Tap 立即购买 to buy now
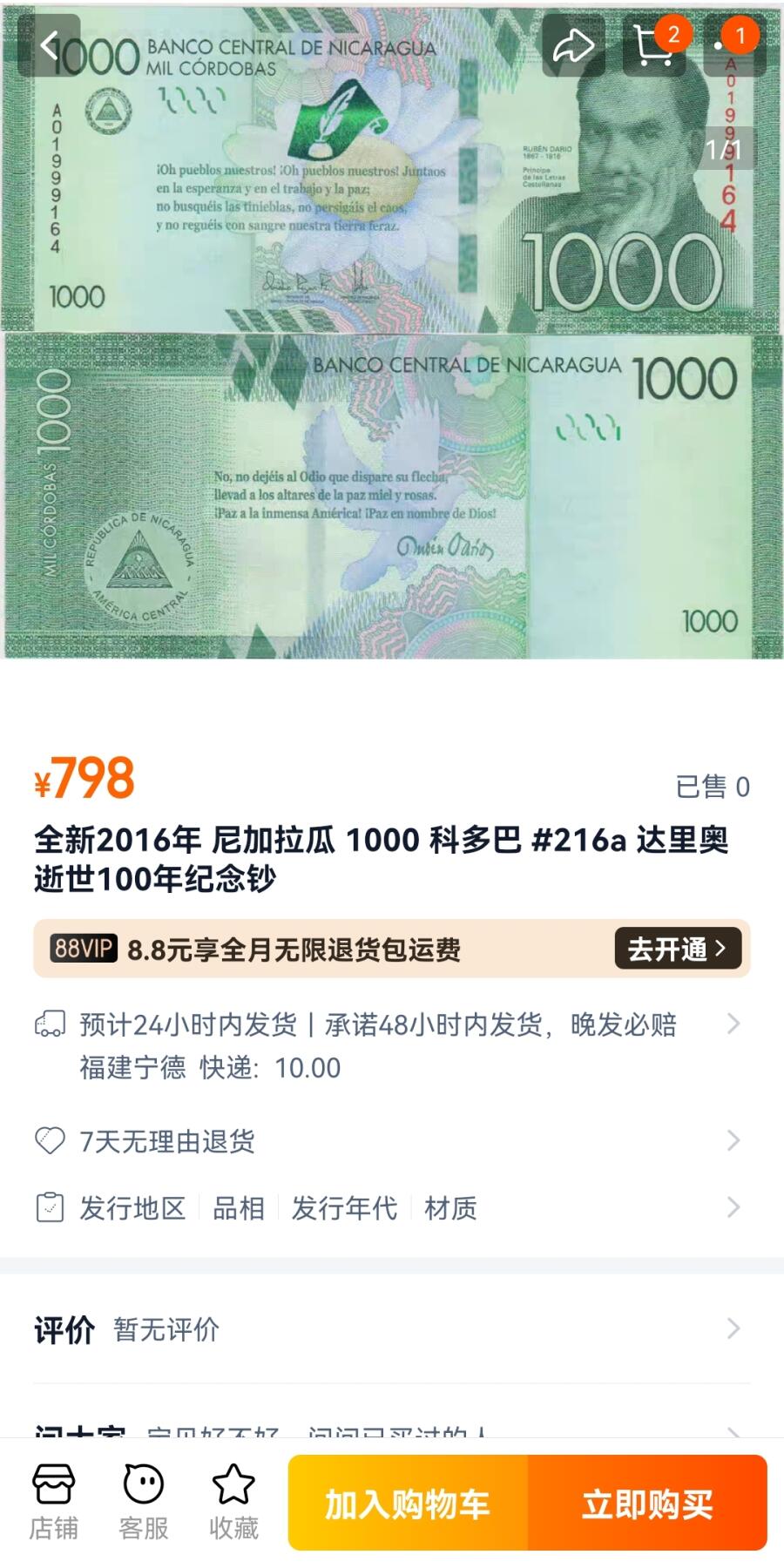This screenshot has height=1568, width=784. 647,1504
